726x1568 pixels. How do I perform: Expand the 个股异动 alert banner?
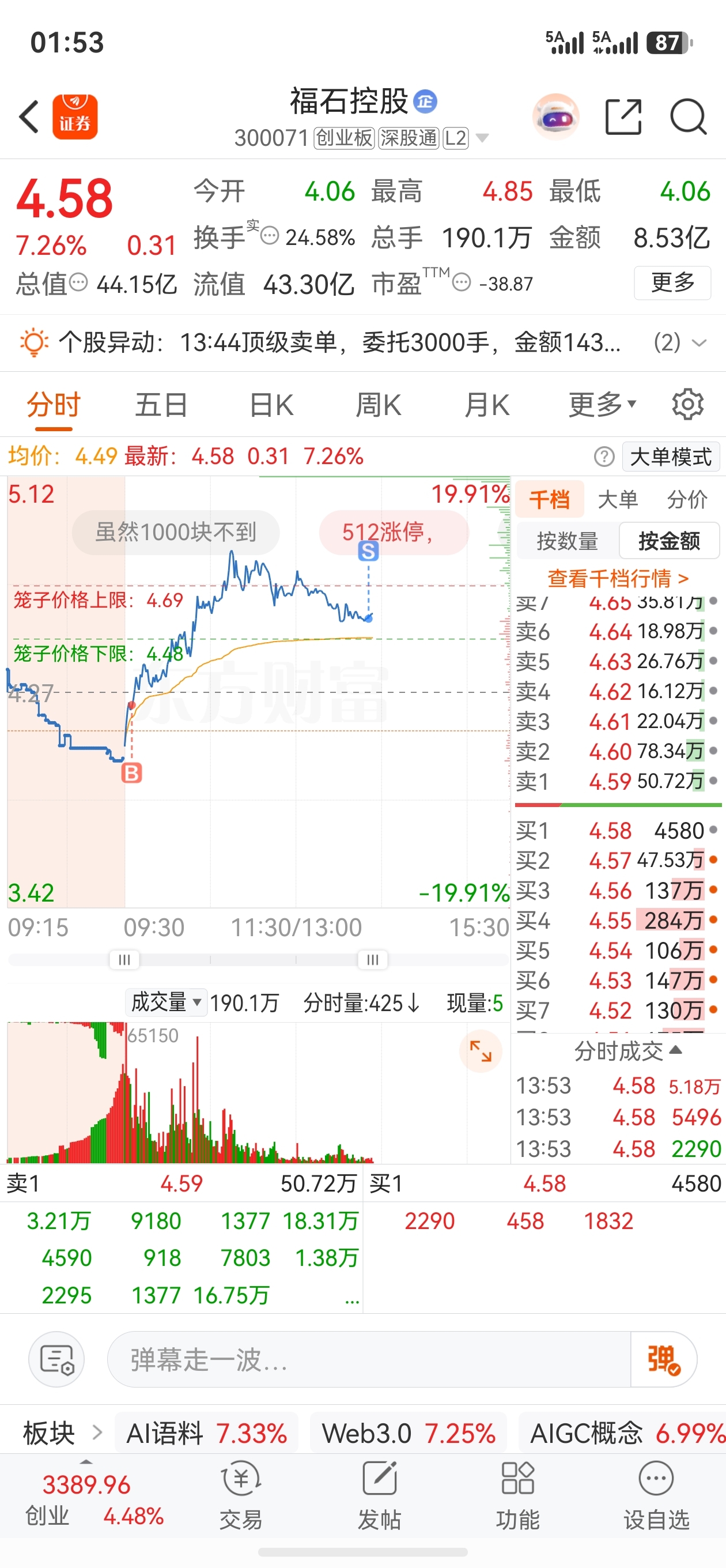click(x=698, y=342)
